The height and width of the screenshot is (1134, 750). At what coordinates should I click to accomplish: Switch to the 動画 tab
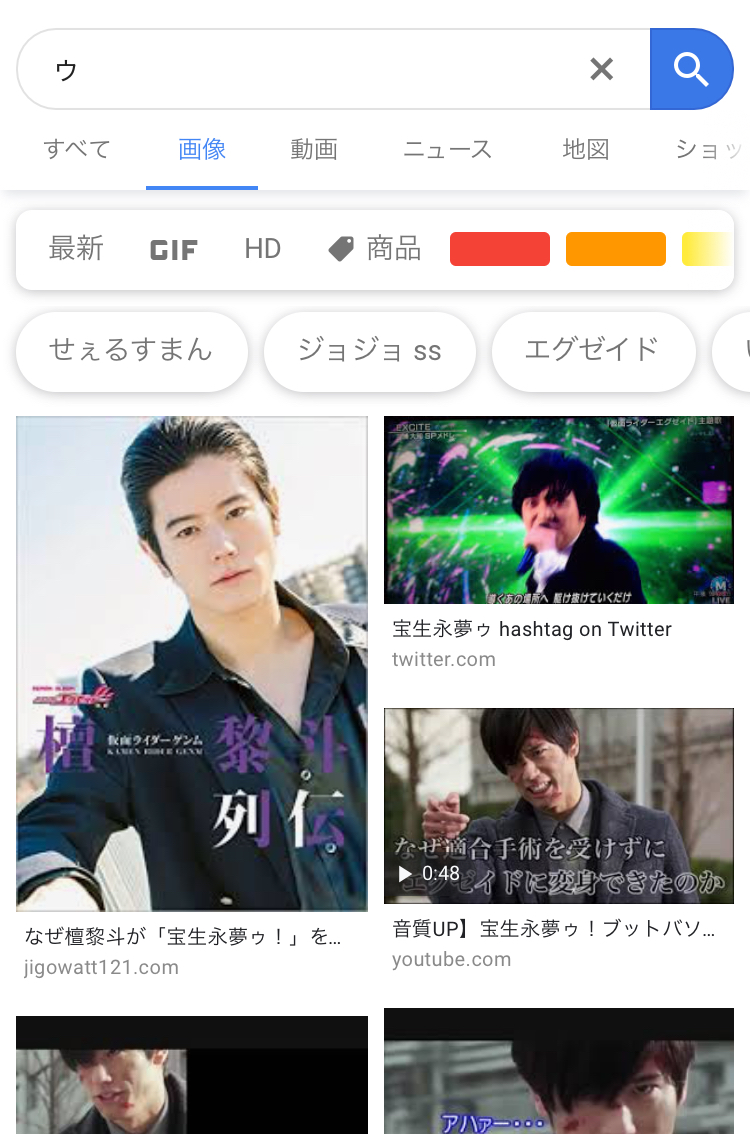point(314,150)
